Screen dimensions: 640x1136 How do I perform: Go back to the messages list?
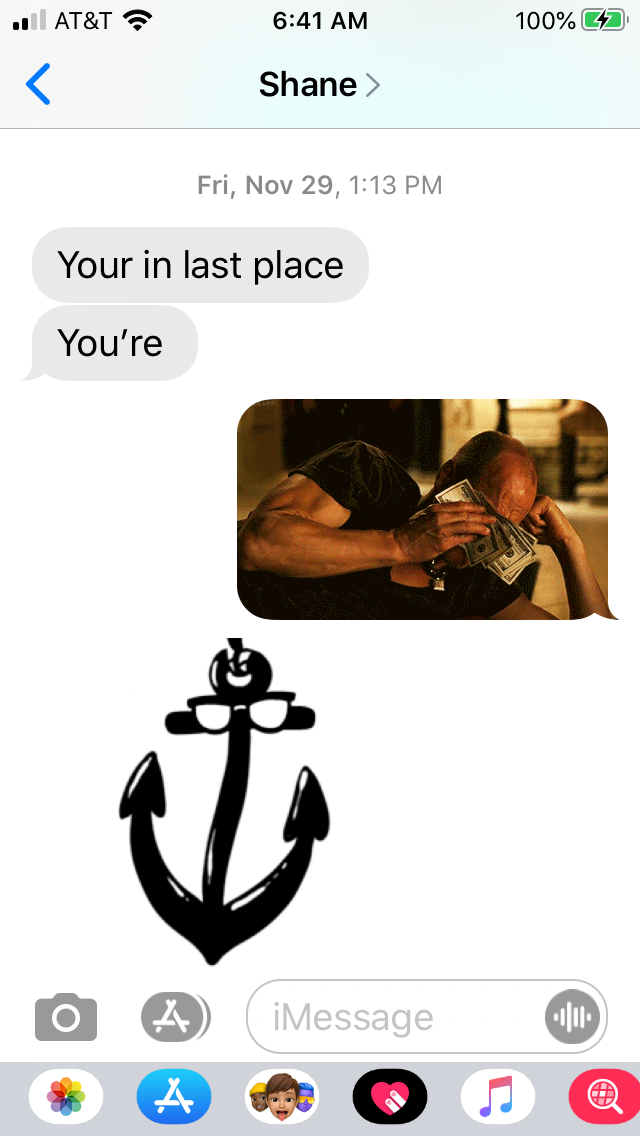click(38, 84)
